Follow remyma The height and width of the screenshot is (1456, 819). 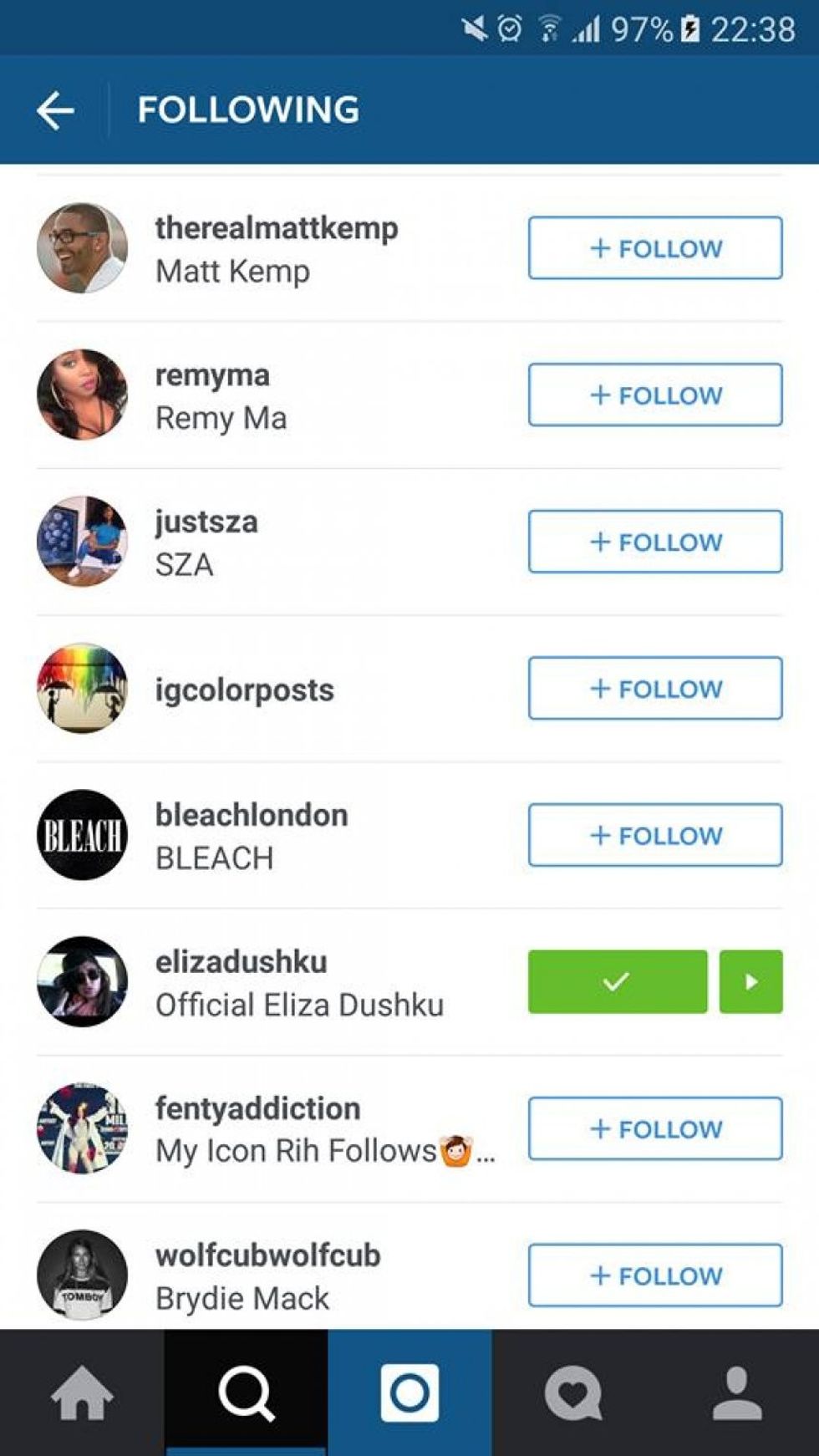point(654,395)
